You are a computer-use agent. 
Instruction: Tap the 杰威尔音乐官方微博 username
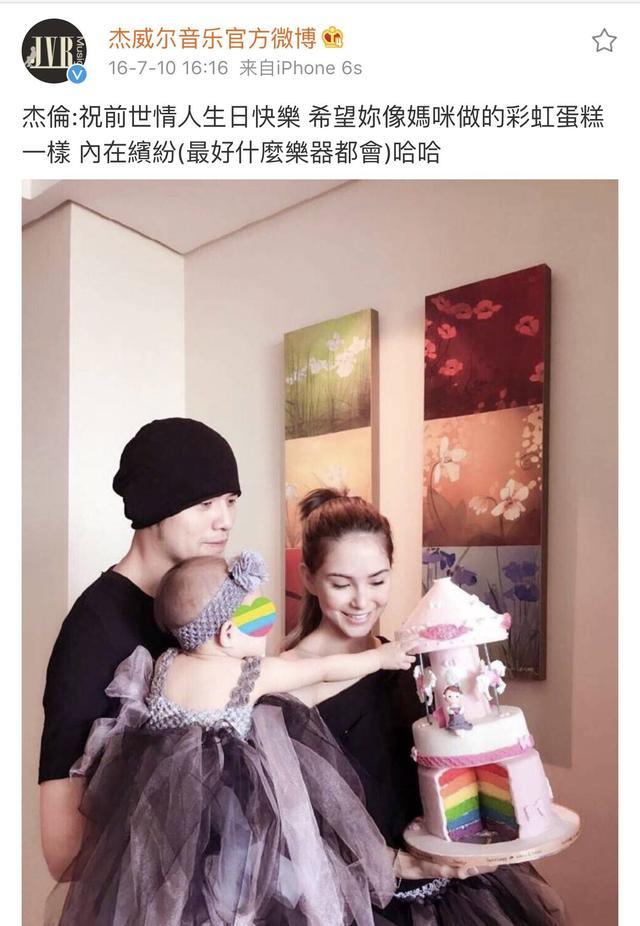212,39
